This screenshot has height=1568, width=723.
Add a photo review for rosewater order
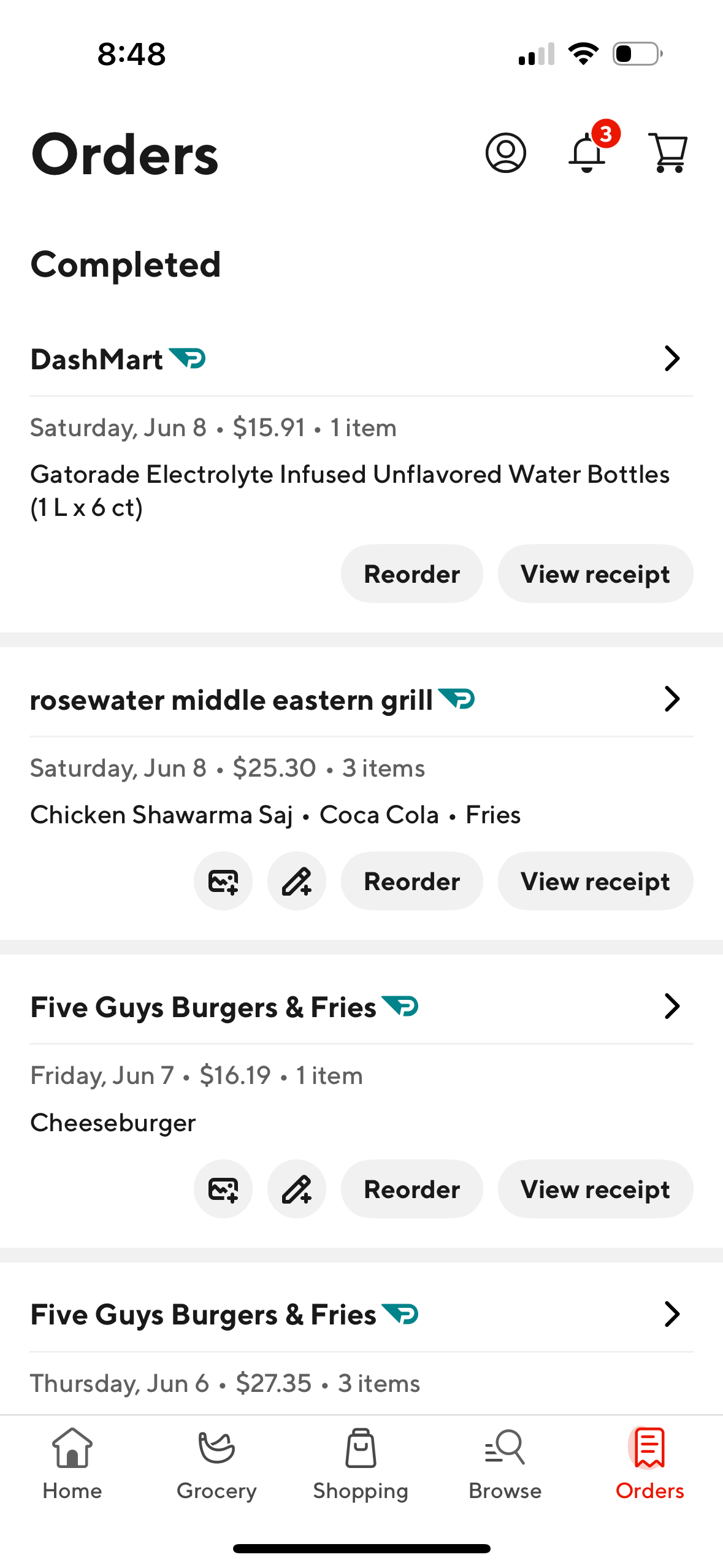click(223, 881)
